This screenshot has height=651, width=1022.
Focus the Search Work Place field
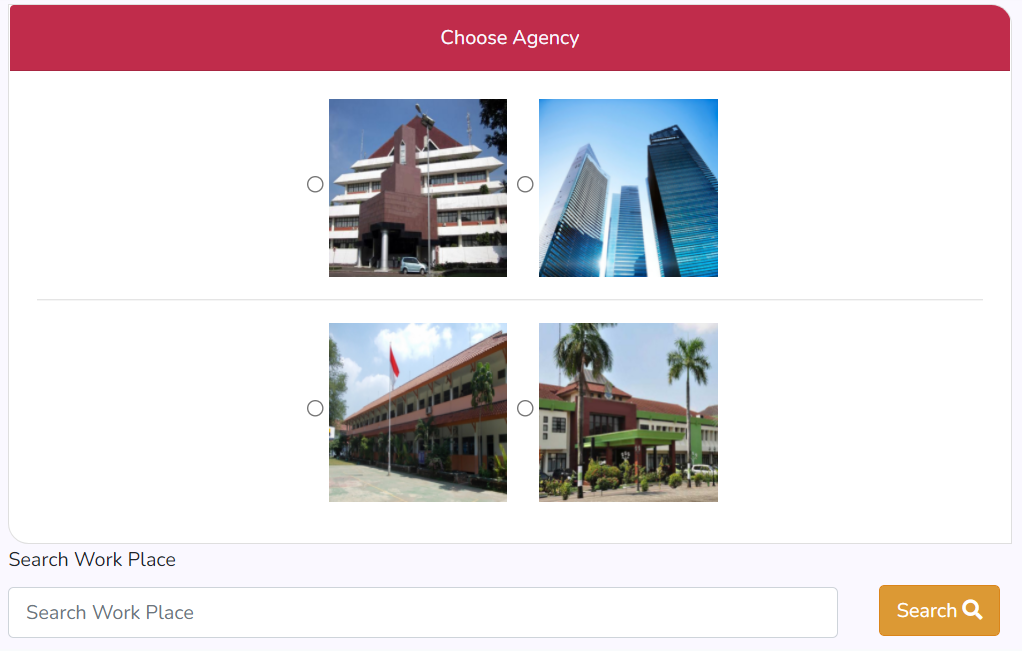(422, 612)
